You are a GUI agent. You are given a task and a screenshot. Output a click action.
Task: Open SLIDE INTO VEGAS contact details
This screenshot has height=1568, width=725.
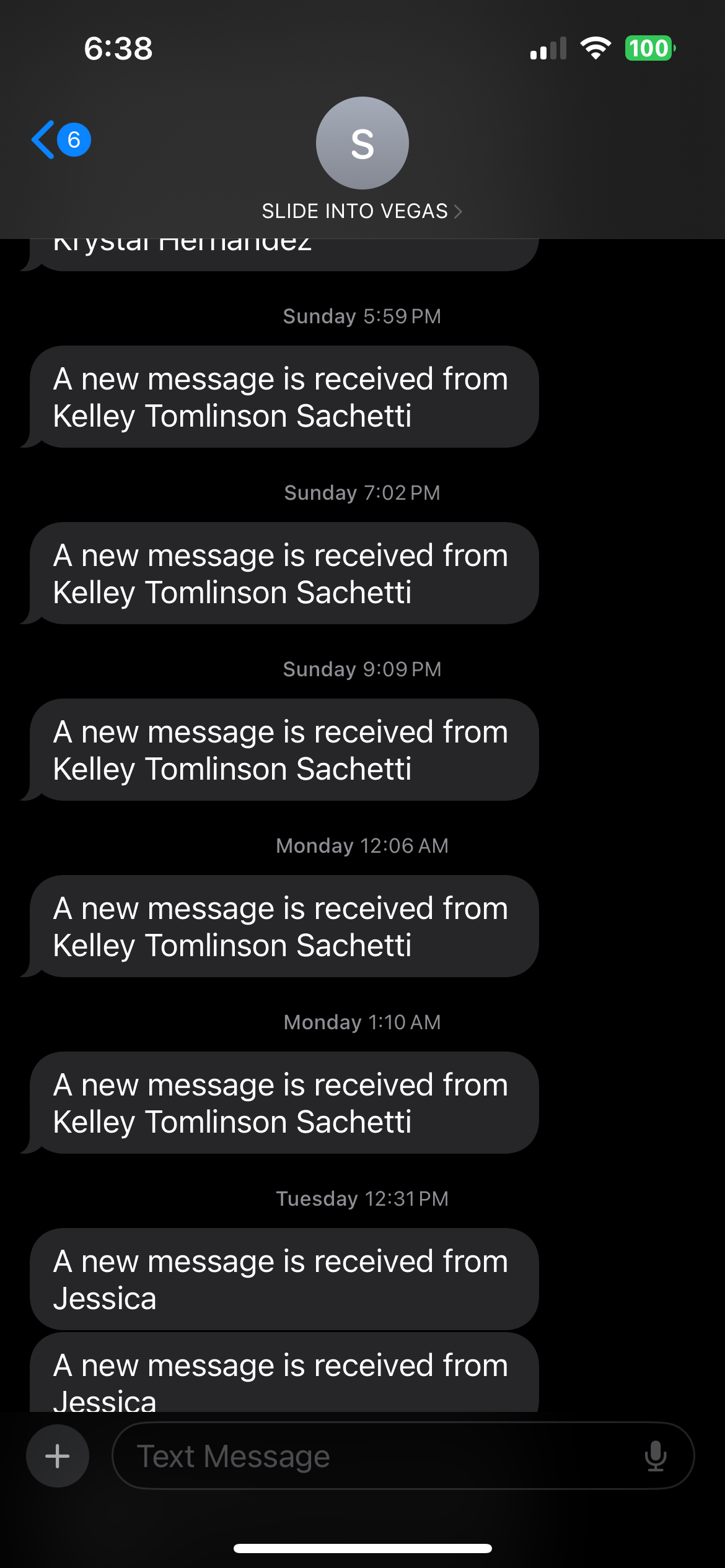click(362, 211)
